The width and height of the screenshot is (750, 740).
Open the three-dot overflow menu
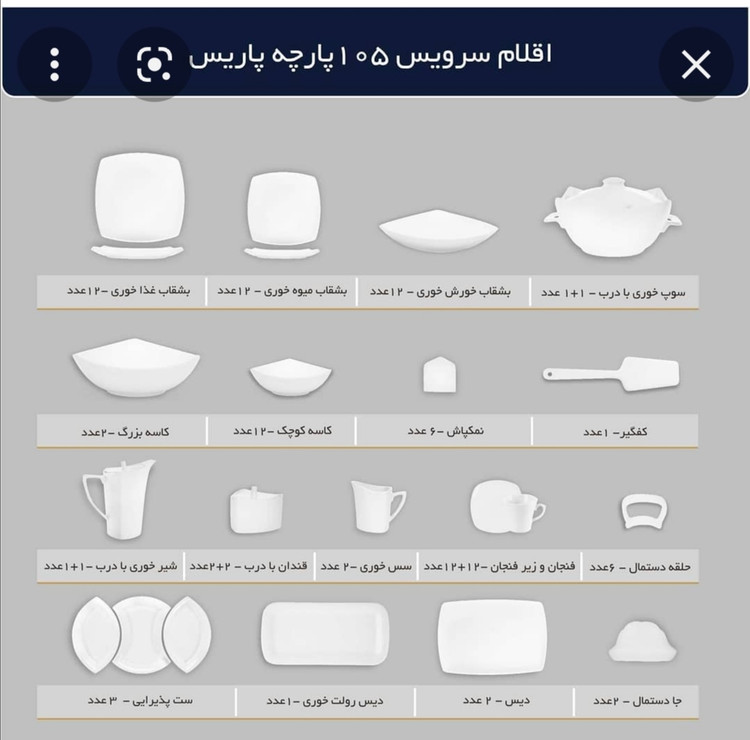click(55, 64)
